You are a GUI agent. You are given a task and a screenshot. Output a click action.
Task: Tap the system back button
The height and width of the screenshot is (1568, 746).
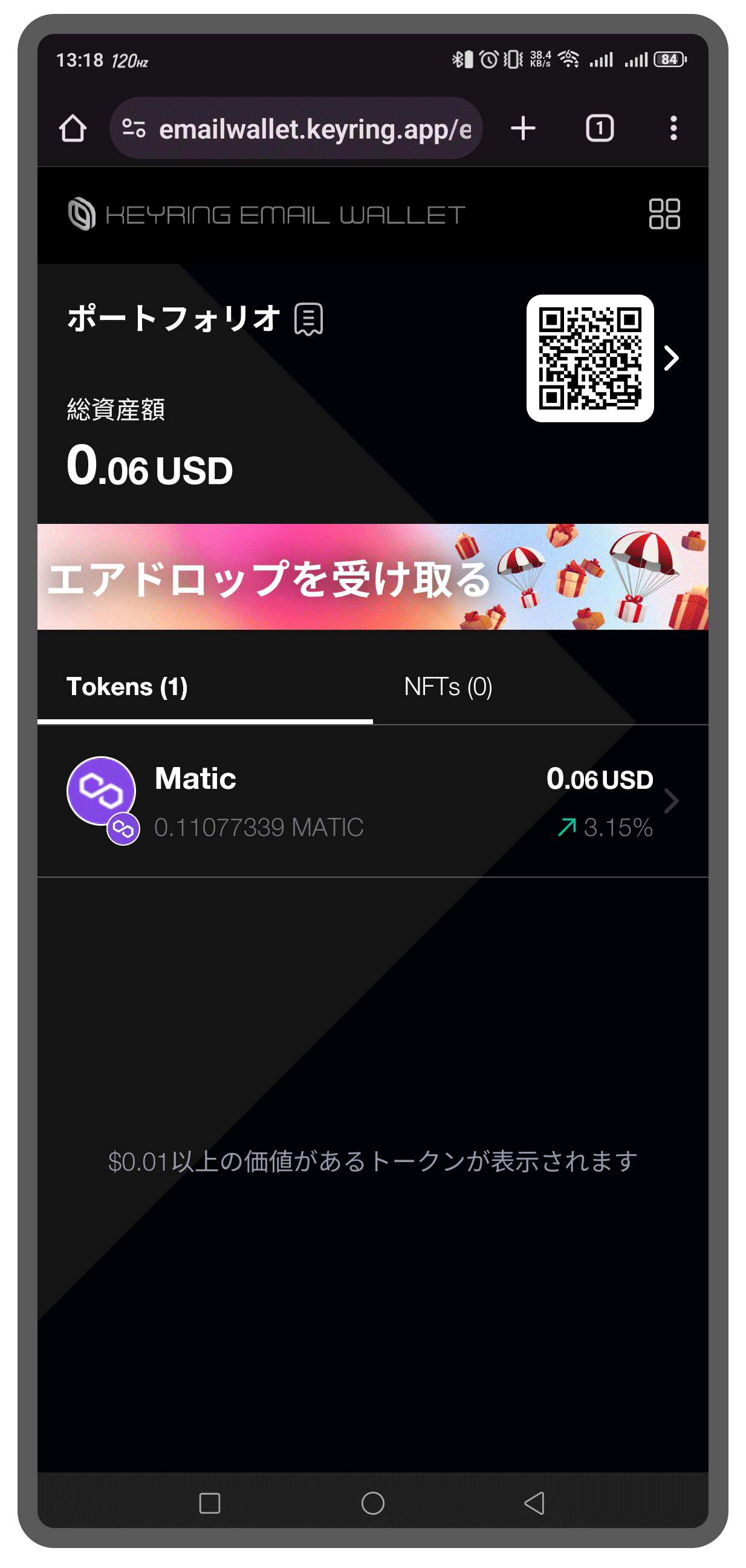[x=534, y=1503]
